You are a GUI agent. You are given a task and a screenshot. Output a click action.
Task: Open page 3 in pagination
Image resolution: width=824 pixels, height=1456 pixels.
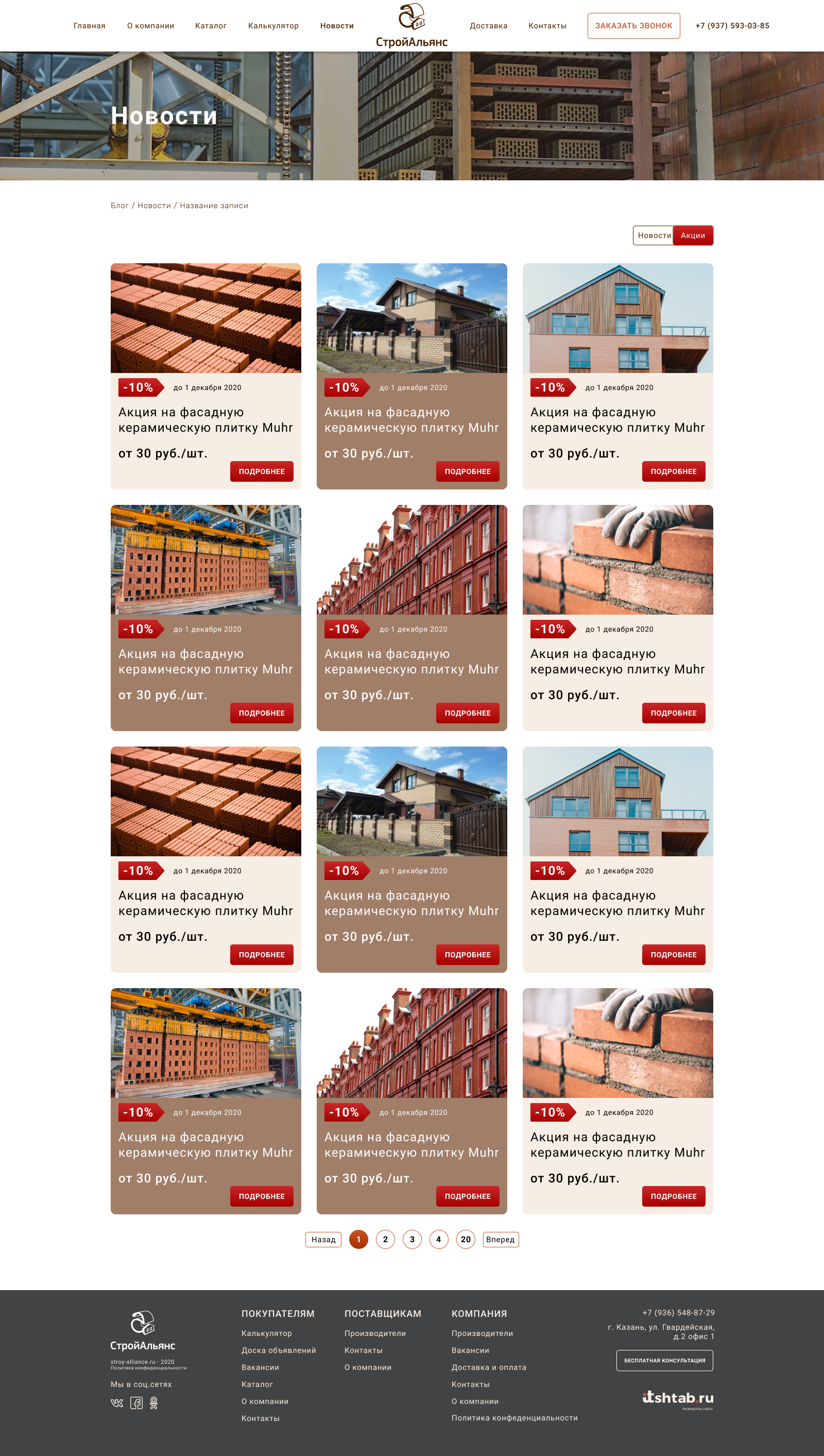[412, 1239]
